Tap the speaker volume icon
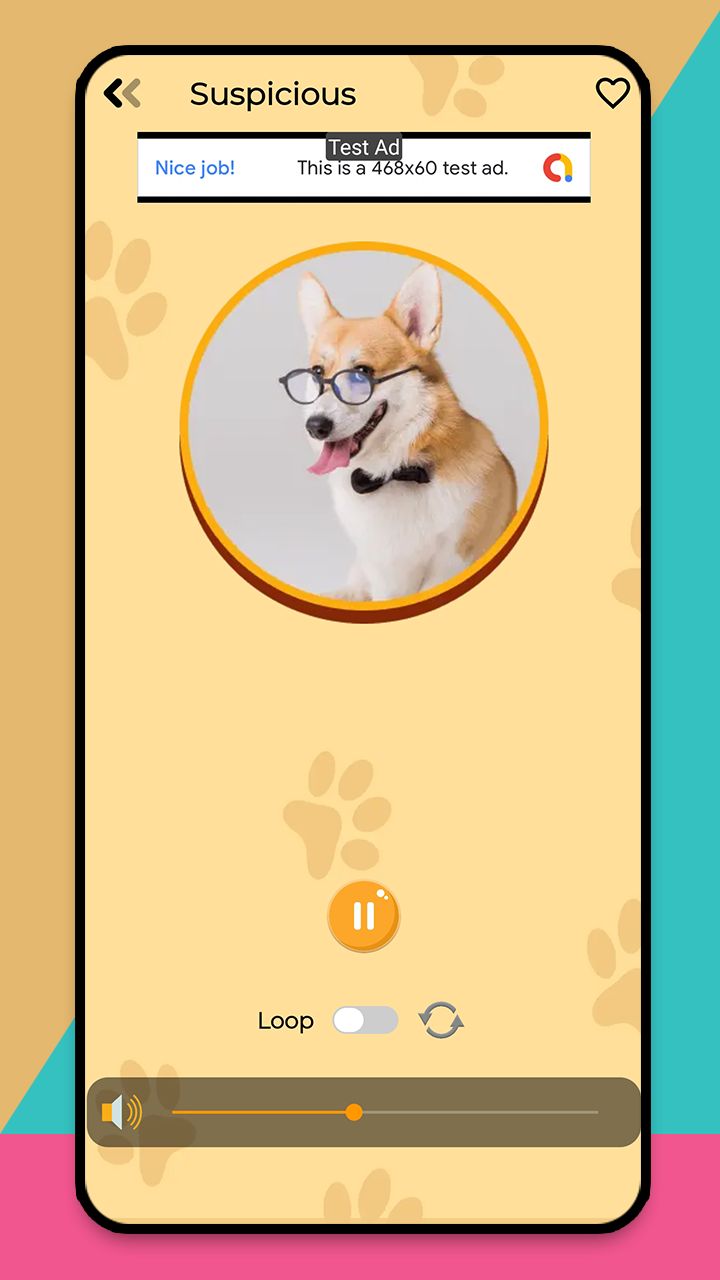The height and width of the screenshot is (1280, 720). 122,1112
